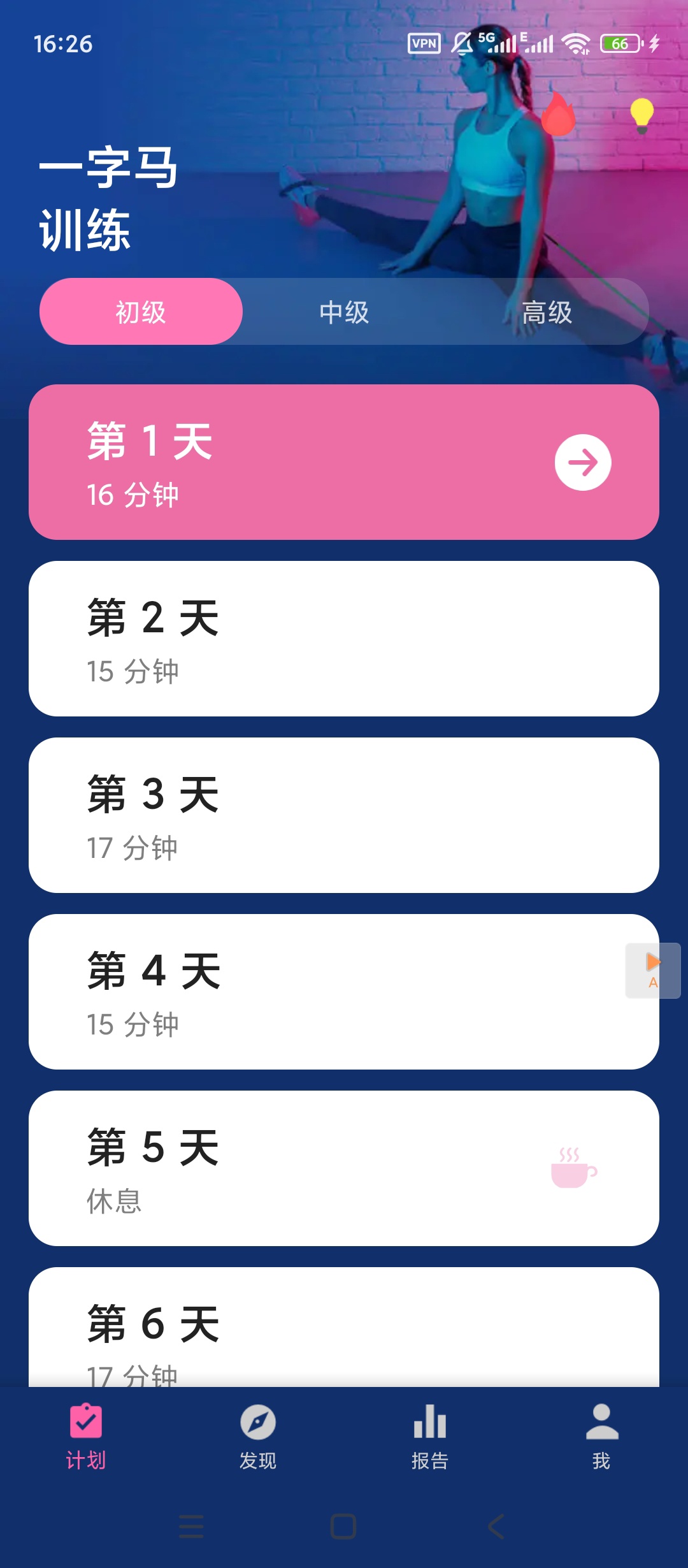
Task: Tap the flame streak icon
Action: click(559, 115)
